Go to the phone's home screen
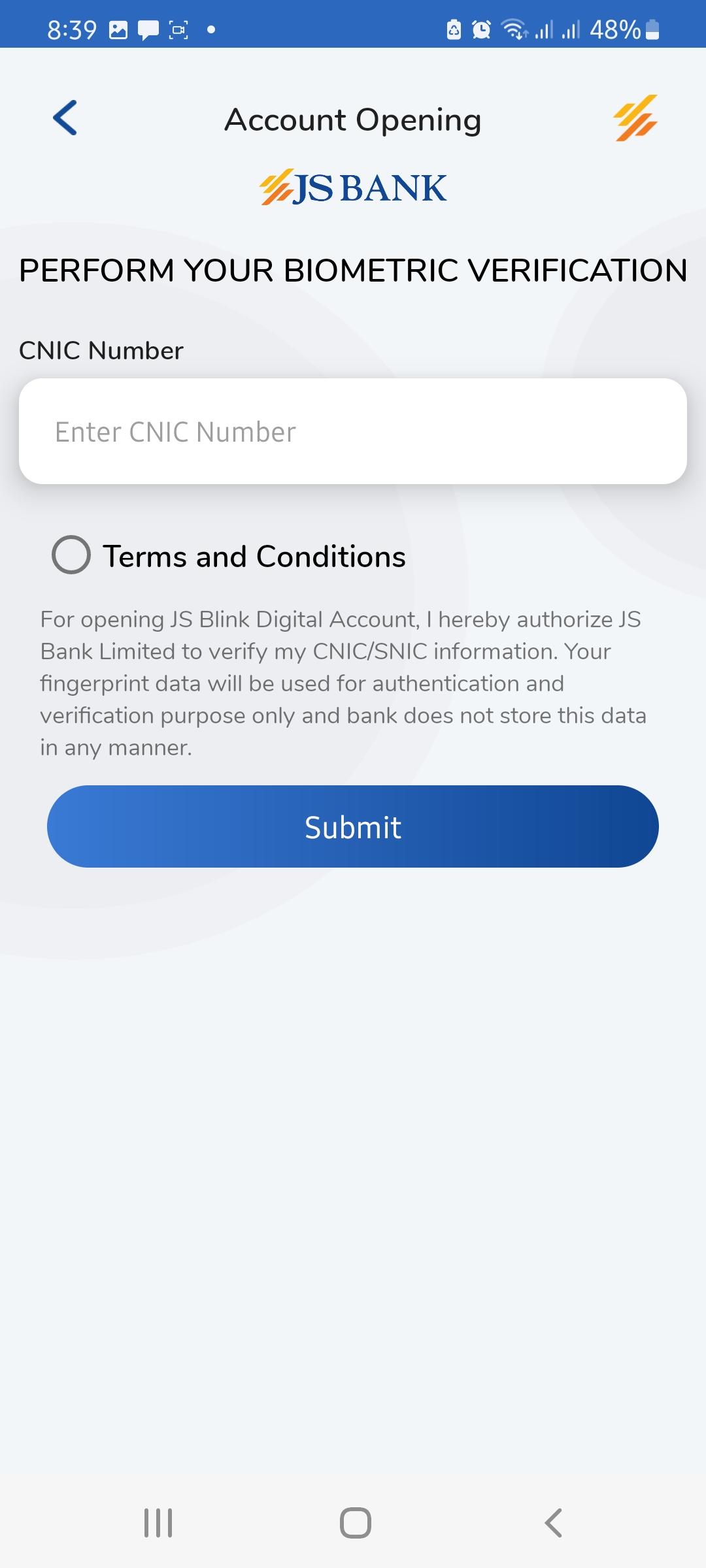Screen dimensions: 706x1568 [356, 1523]
